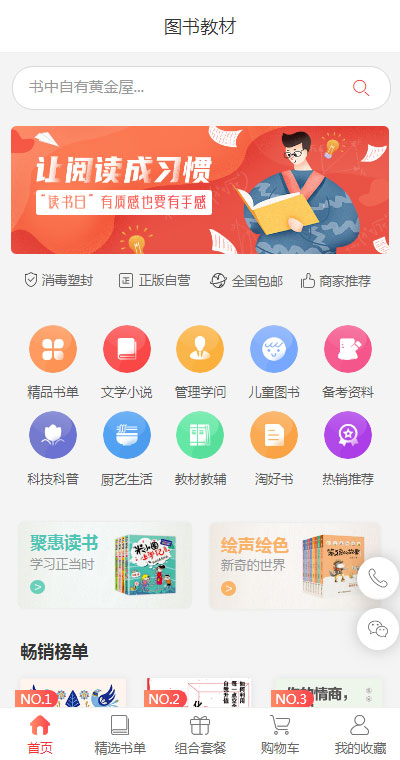Open the 让阅读成习惯 banner
The width and height of the screenshot is (400, 760).
point(200,190)
